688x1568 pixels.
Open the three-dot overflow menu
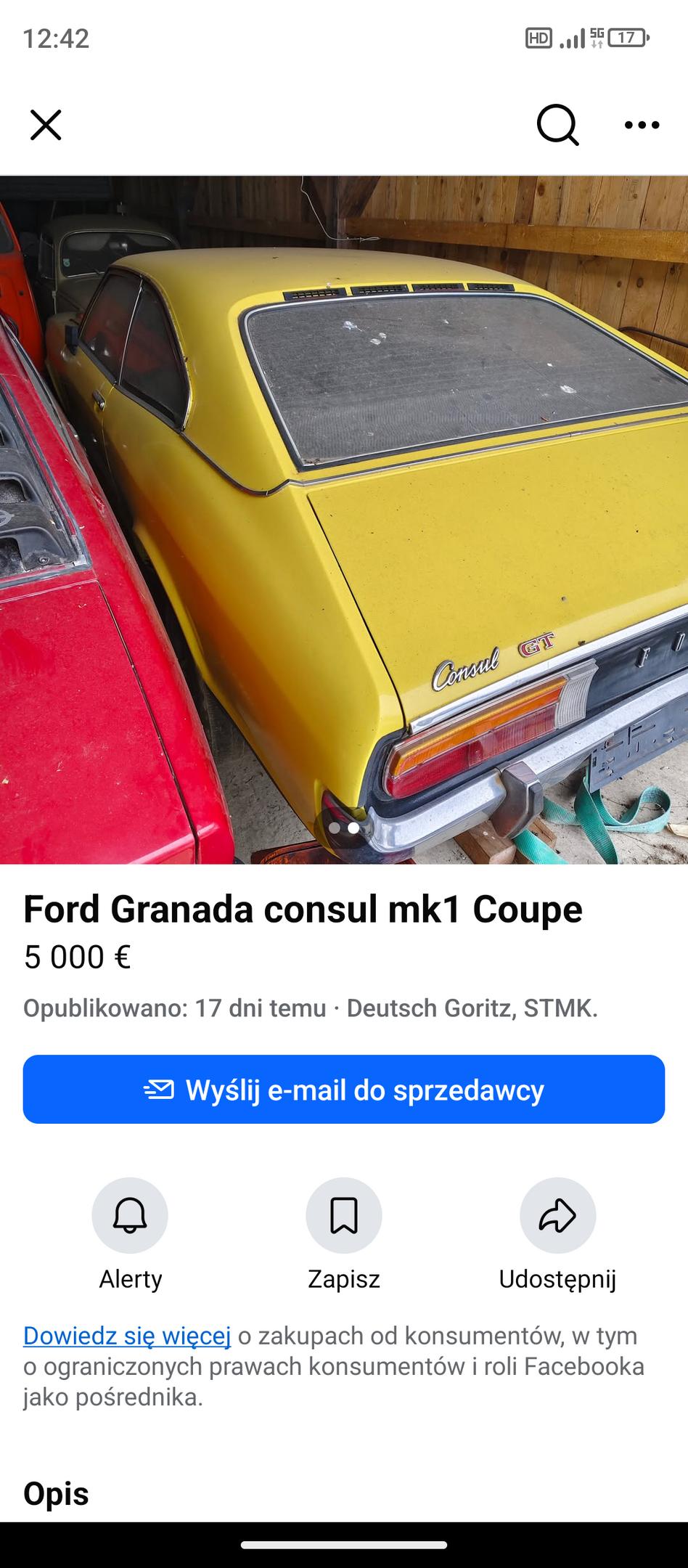[642, 125]
